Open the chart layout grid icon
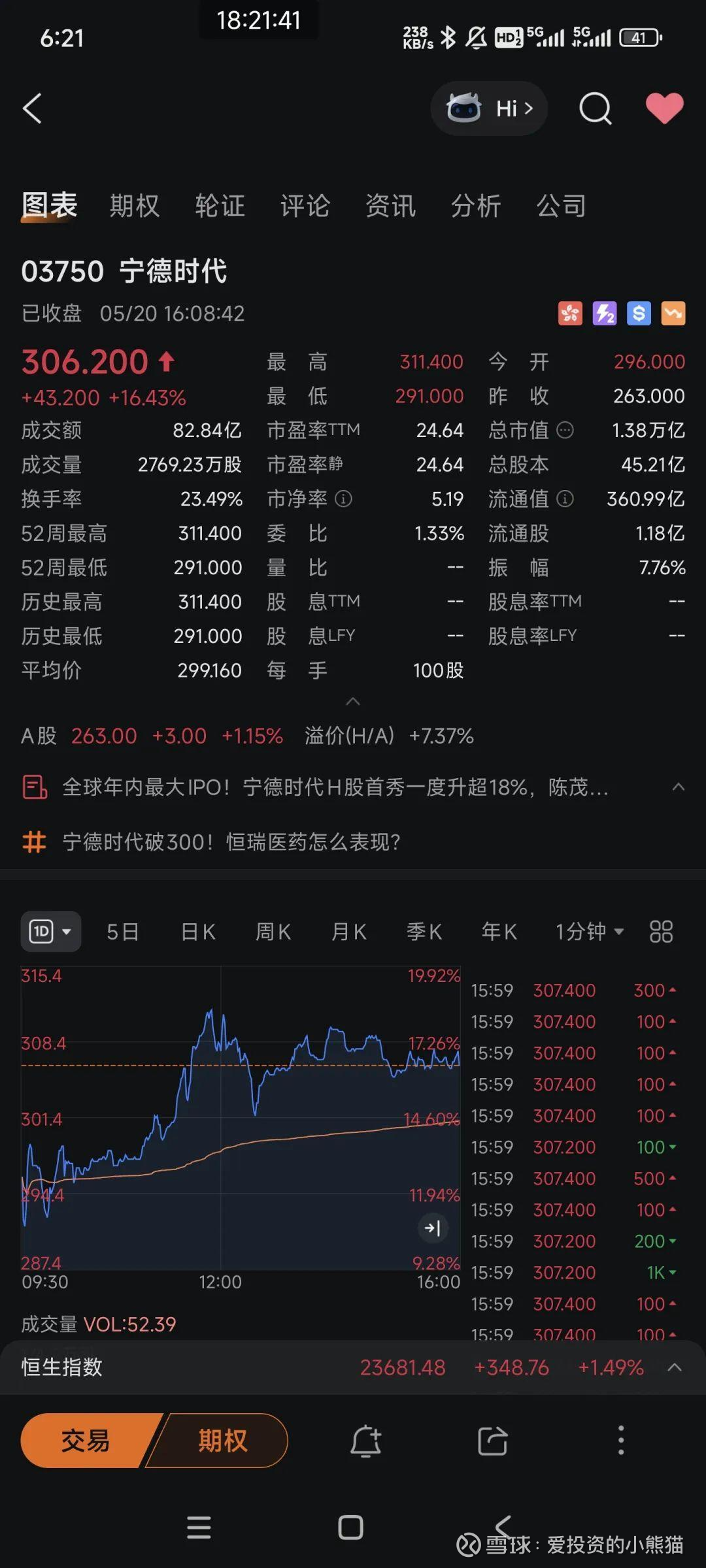Screen dimensions: 706x1568 (660, 931)
